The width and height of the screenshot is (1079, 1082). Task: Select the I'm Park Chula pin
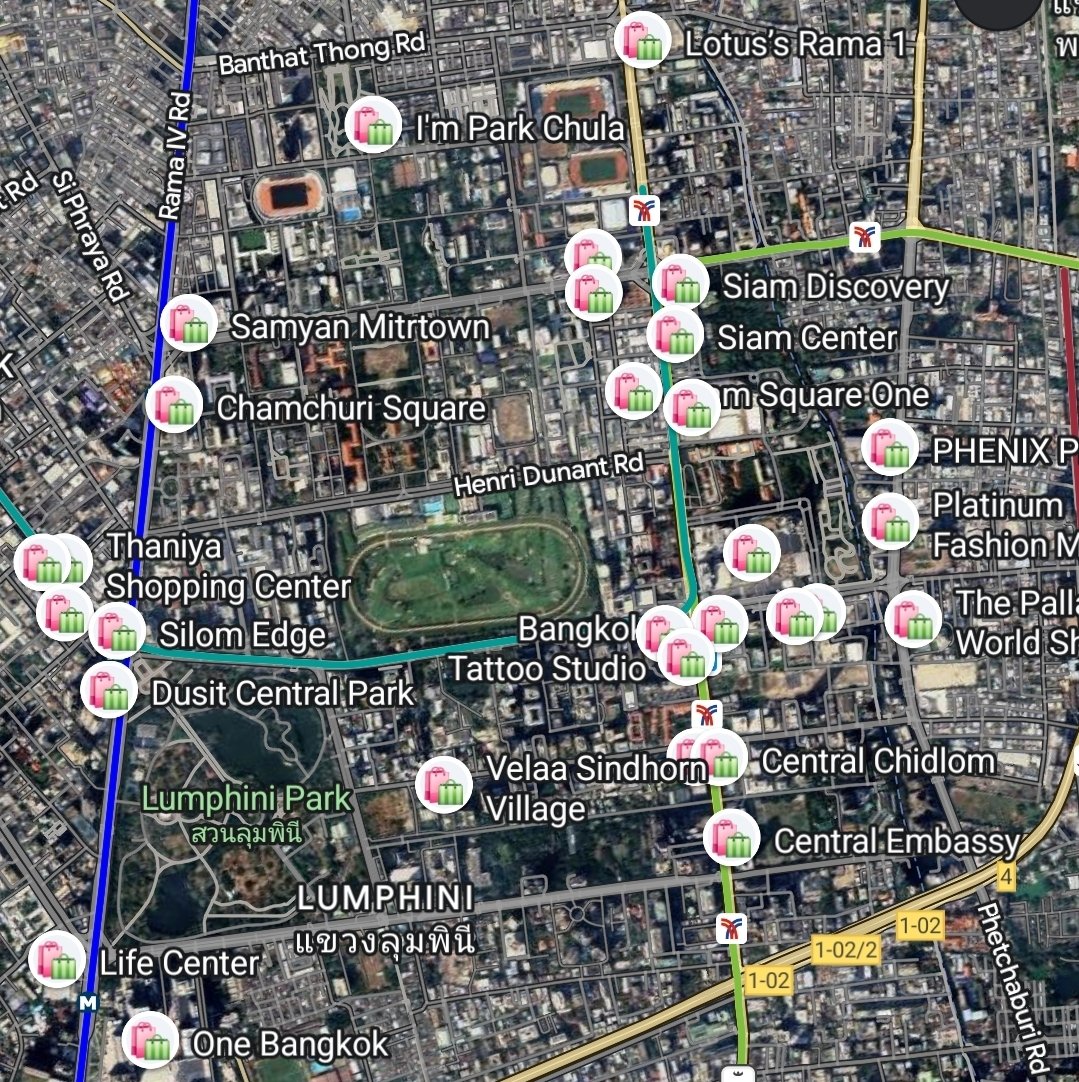click(x=374, y=126)
